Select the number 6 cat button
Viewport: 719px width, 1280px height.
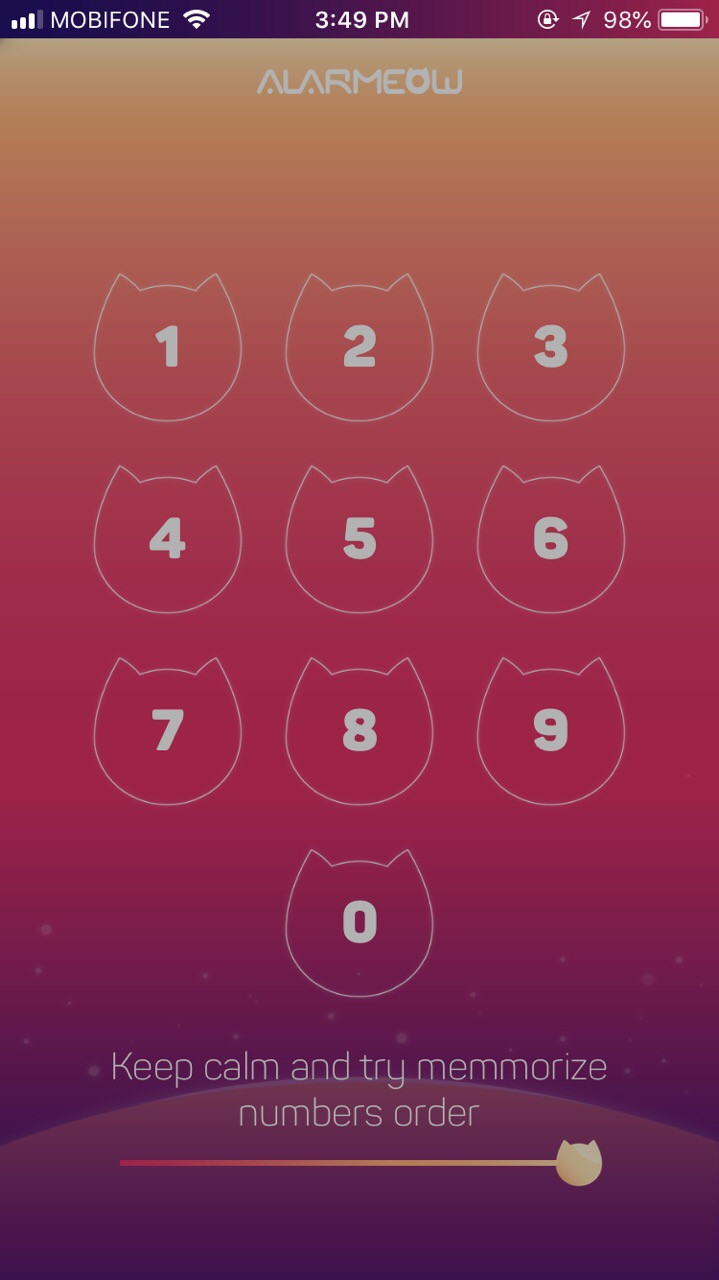[x=551, y=540]
